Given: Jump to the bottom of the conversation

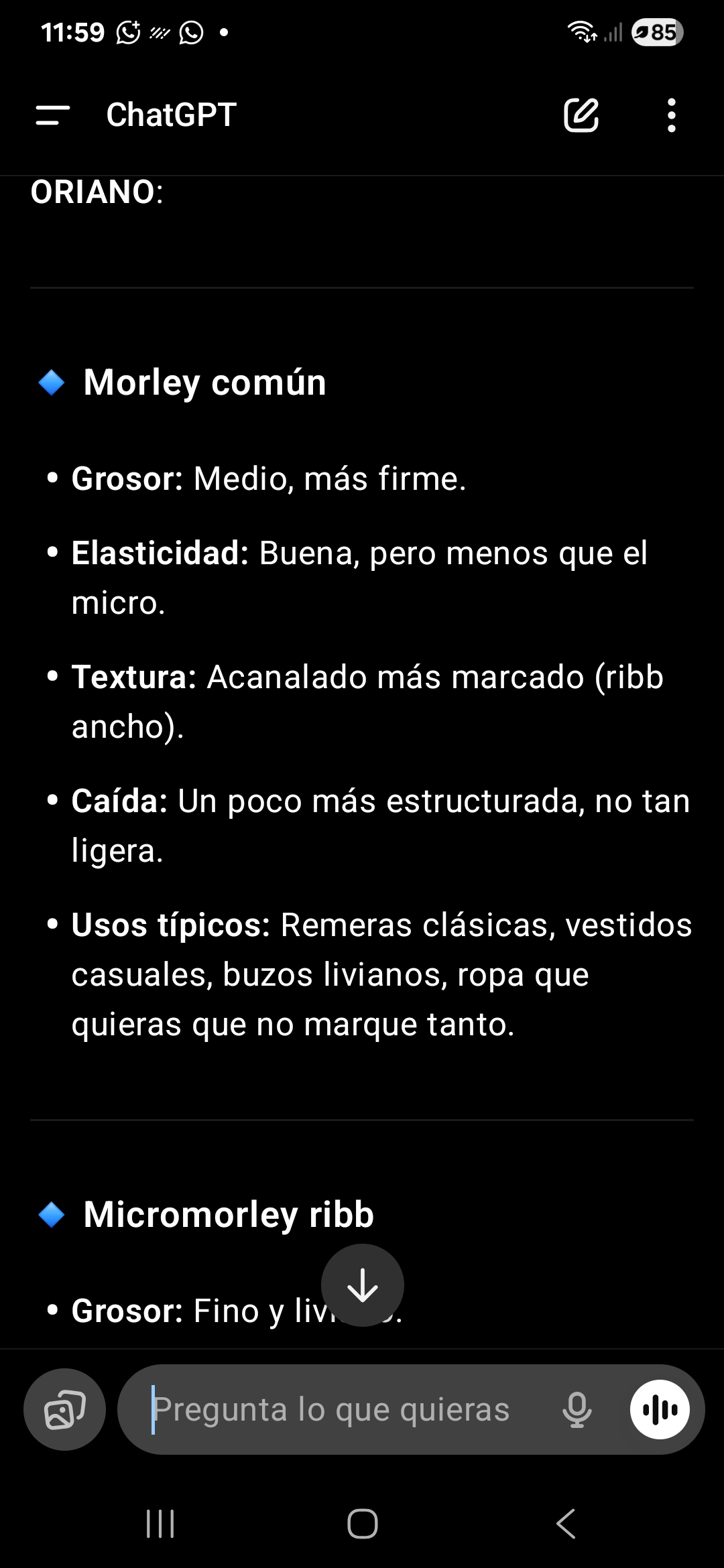Looking at the screenshot, I should (362, 1285).
